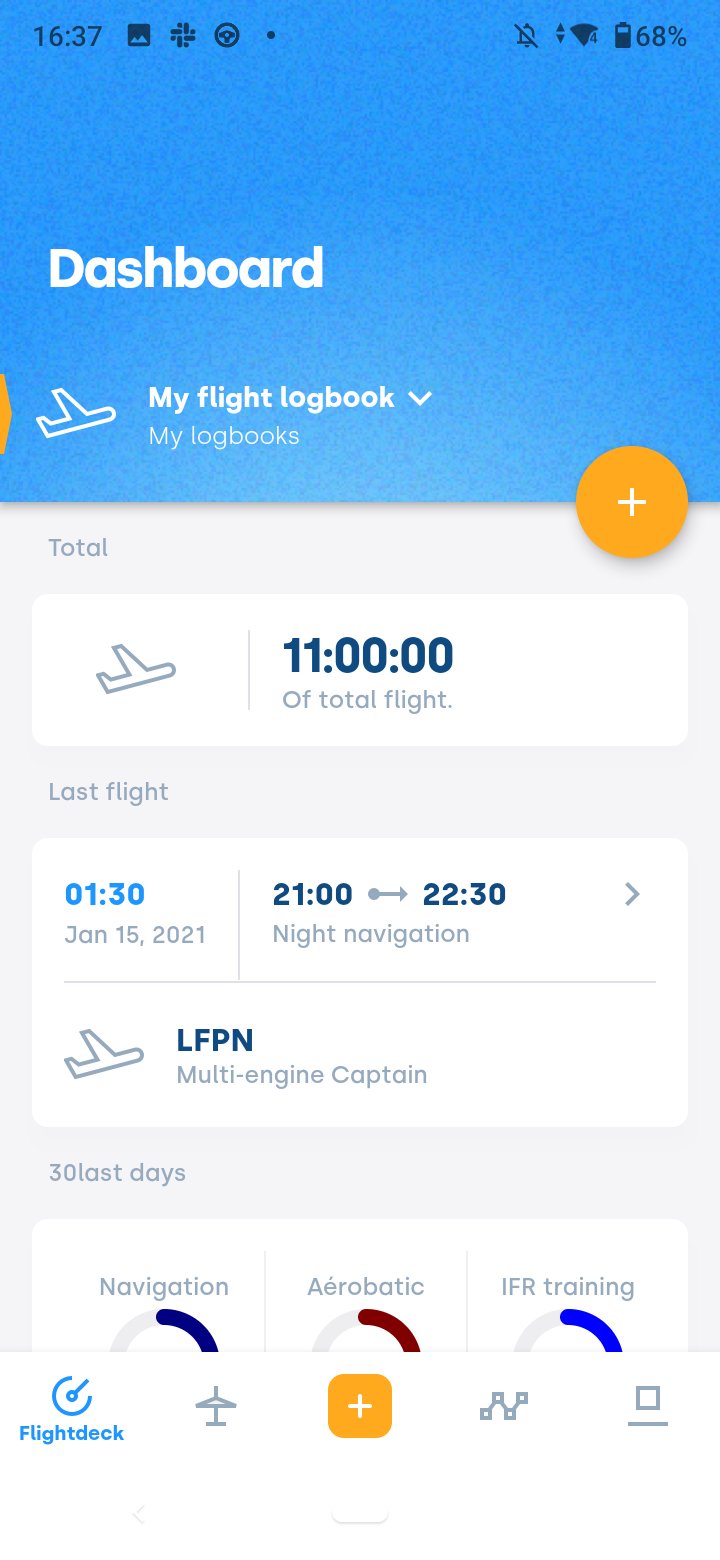
Task: Expand the My flight logbook dropdown
Action: click(x=421, y=398)
